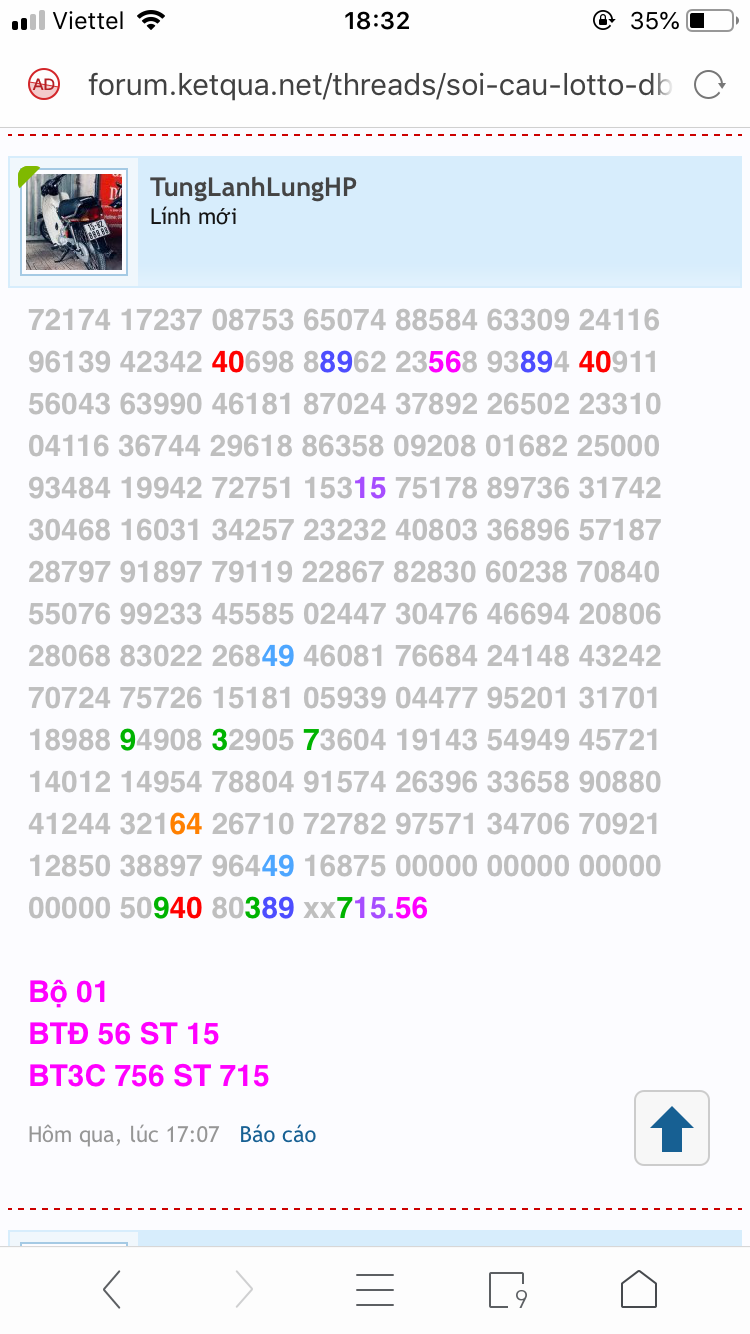Open TungLanhLungHP's profile avatar
Image resolution: width=750 pixels, height=1334 pixels.
pos(74,221)
